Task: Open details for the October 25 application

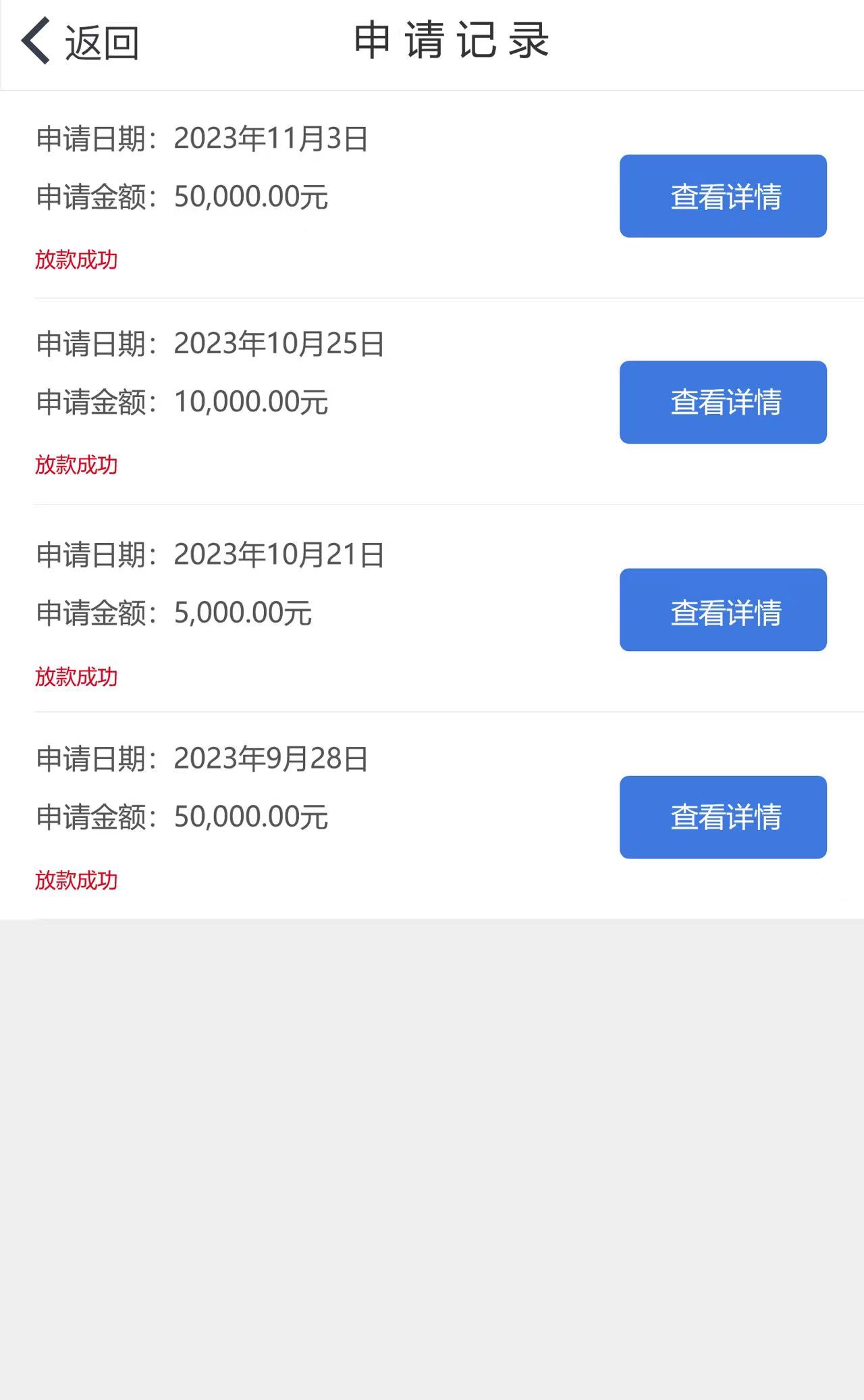Action: (x=722, y=402)
